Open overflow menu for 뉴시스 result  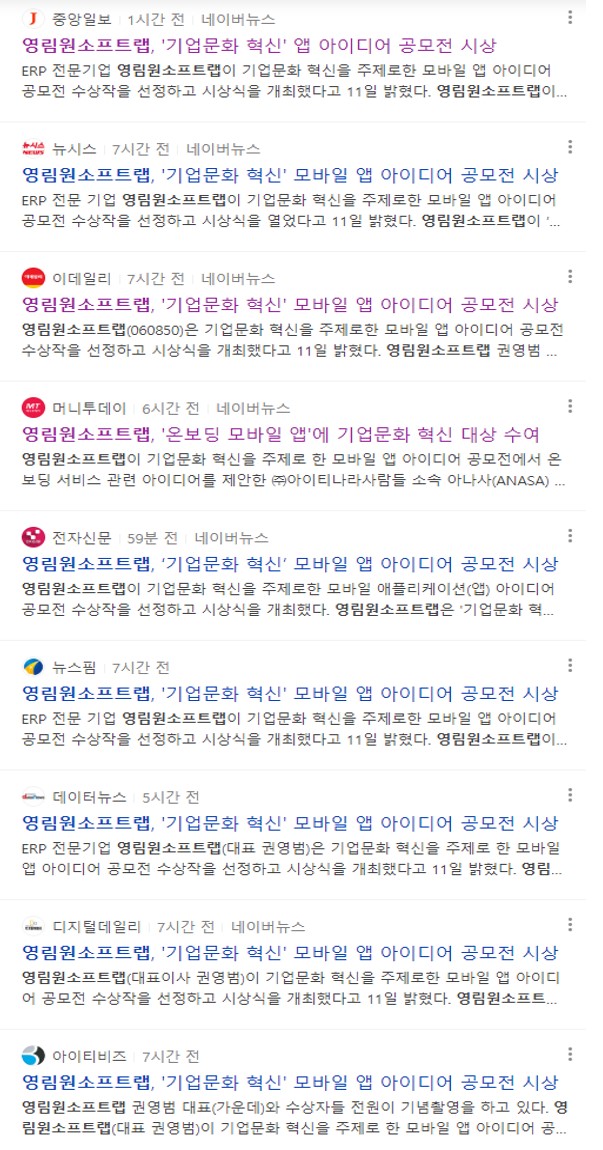coord(570,147)
